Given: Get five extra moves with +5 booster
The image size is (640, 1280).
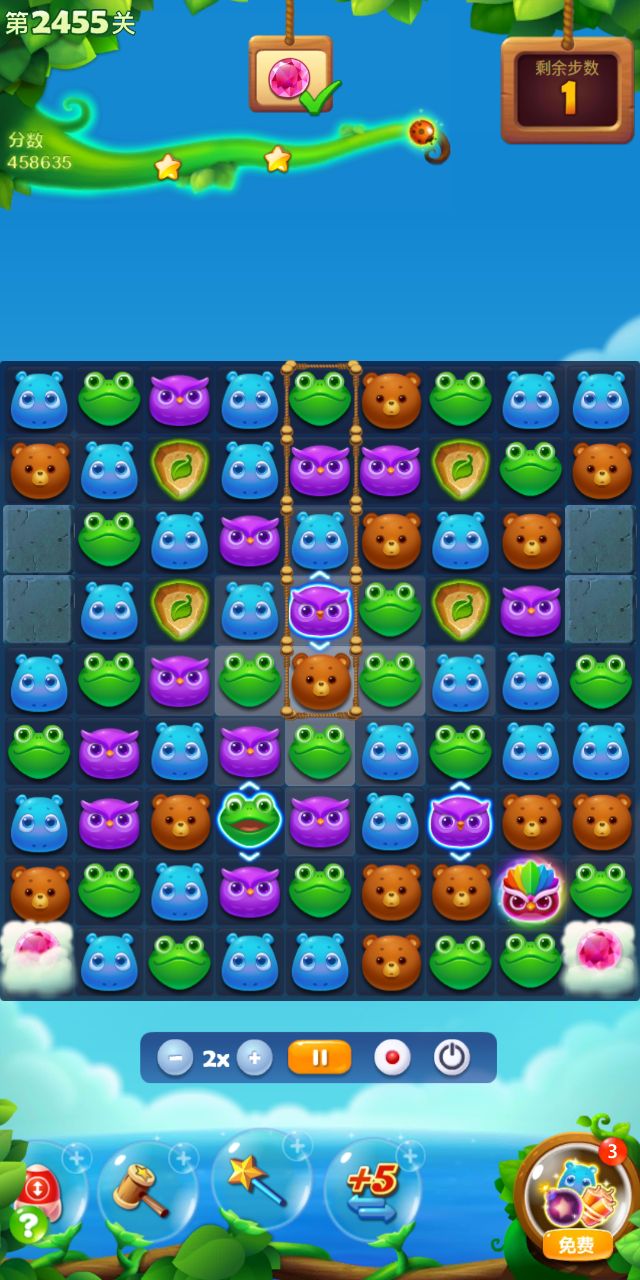Looking at the screenshot, I should pyautogui.click(x=371, y=1190).
